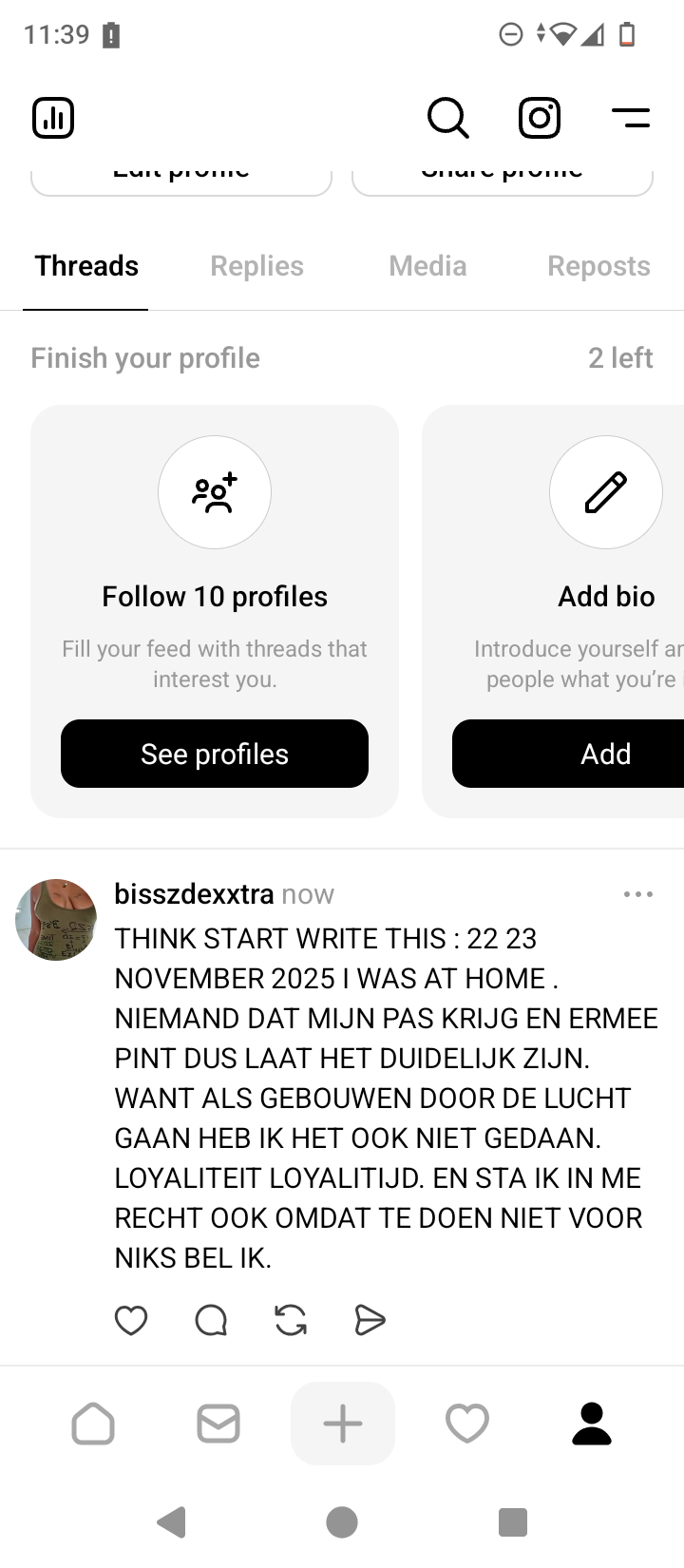
Task: Open the top-right menu
Action: [x=631, y=118]
